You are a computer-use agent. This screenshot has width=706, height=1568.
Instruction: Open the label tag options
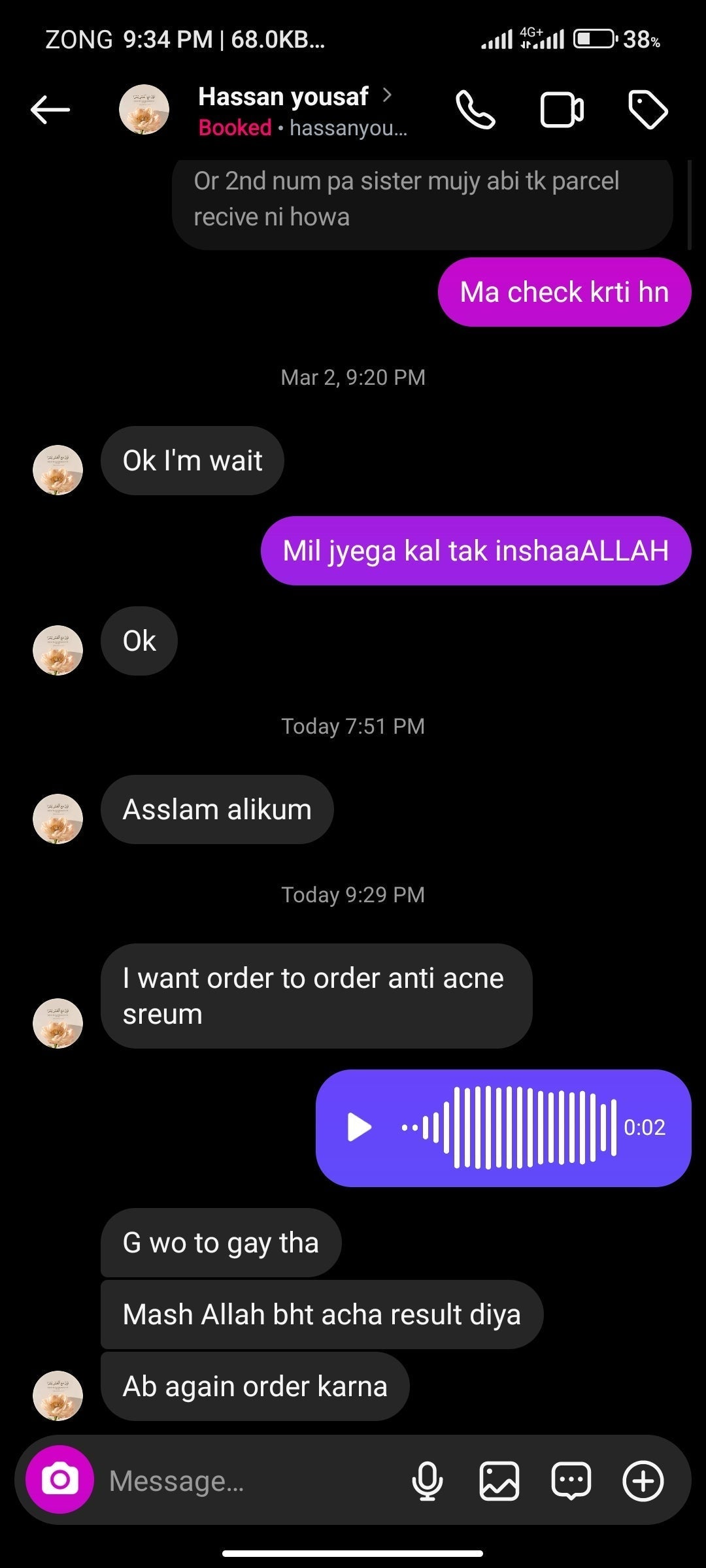click(647, 110)
